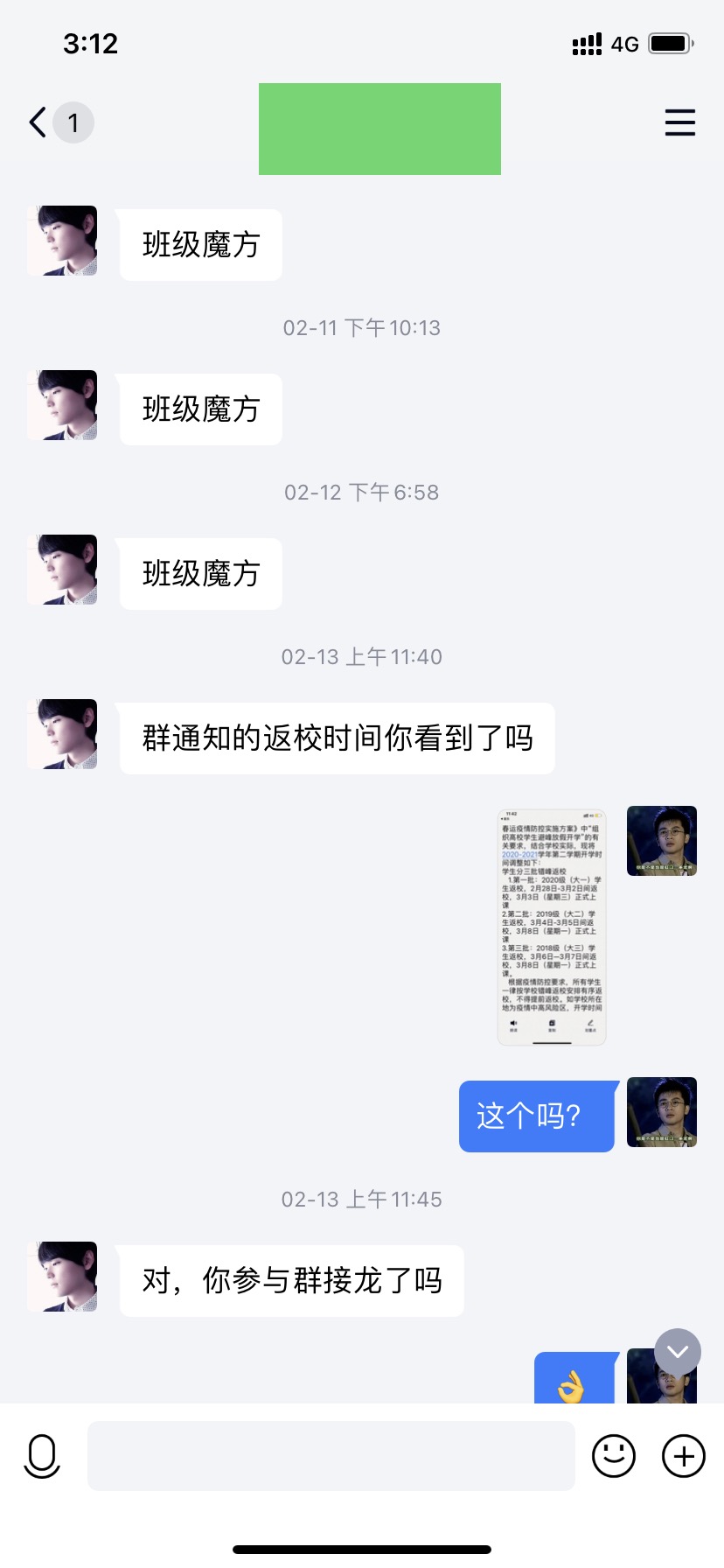Open the emoji sticker picker
724x1568 pixels.
[x=614, y=1456]
